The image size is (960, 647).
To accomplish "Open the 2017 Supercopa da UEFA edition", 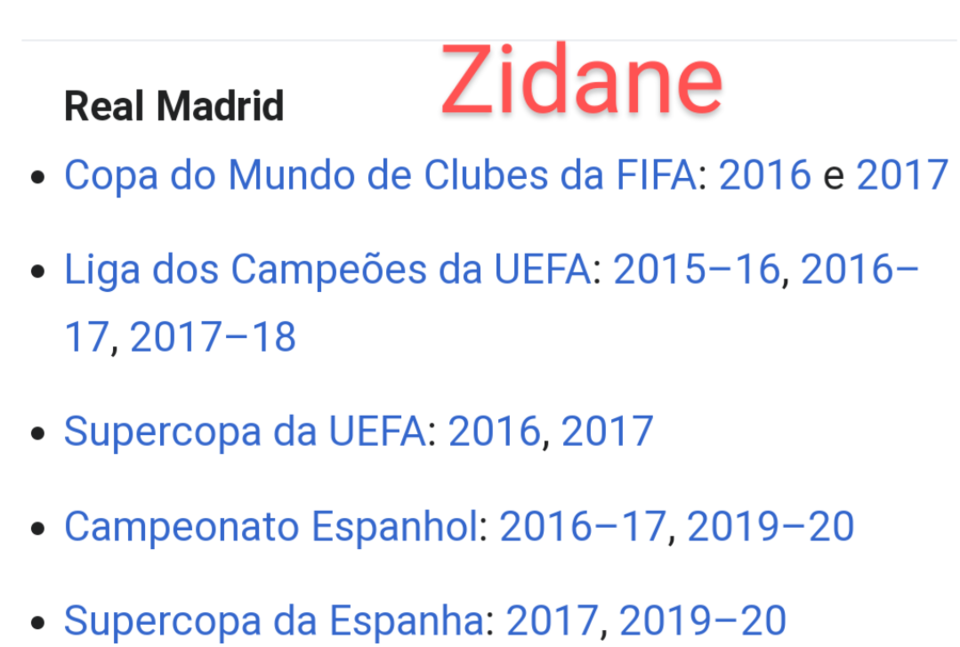I will click(x=607, y=432).
